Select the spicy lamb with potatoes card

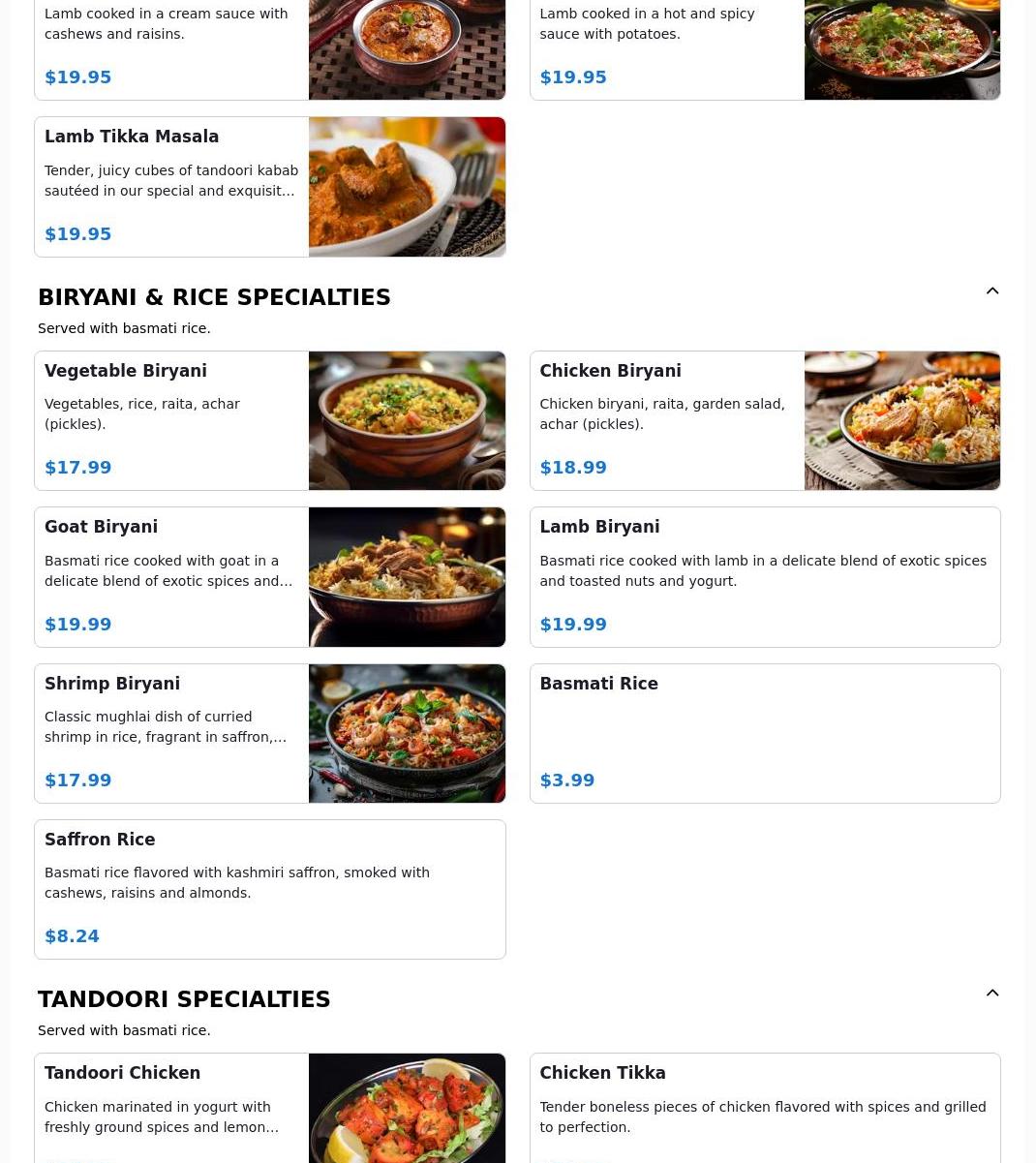[x=764, y=48]
